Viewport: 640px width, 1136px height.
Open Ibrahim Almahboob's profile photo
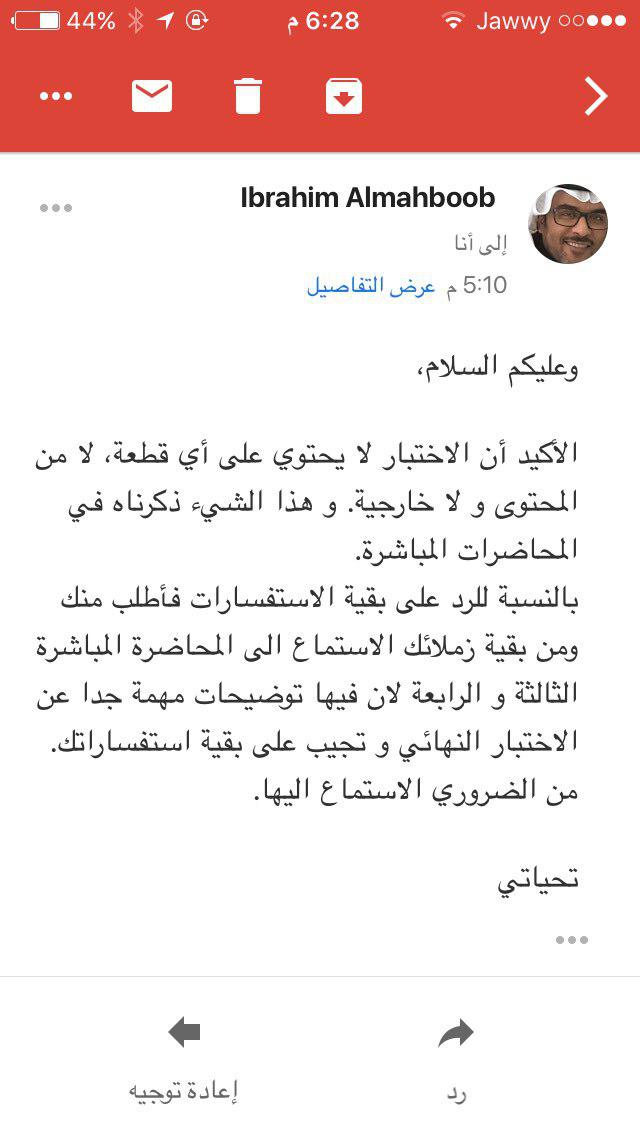[568, 223]
